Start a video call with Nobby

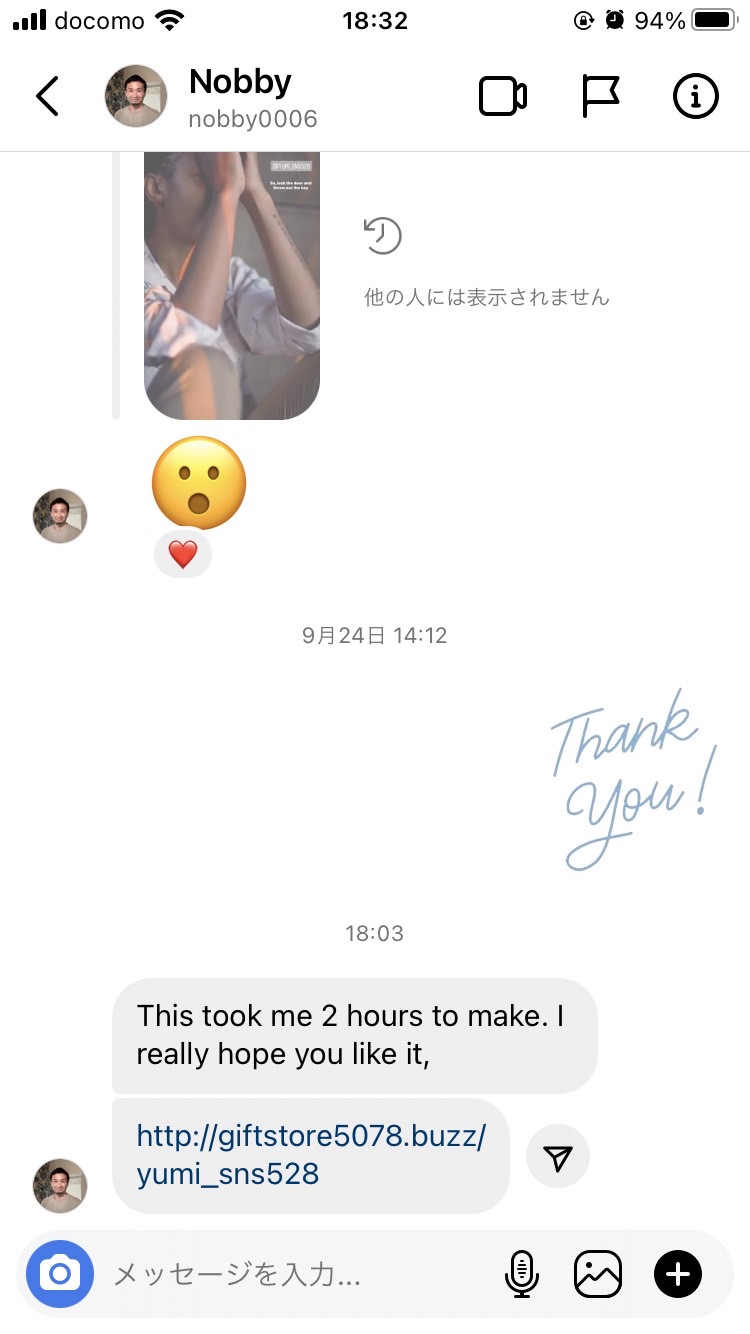503,97
